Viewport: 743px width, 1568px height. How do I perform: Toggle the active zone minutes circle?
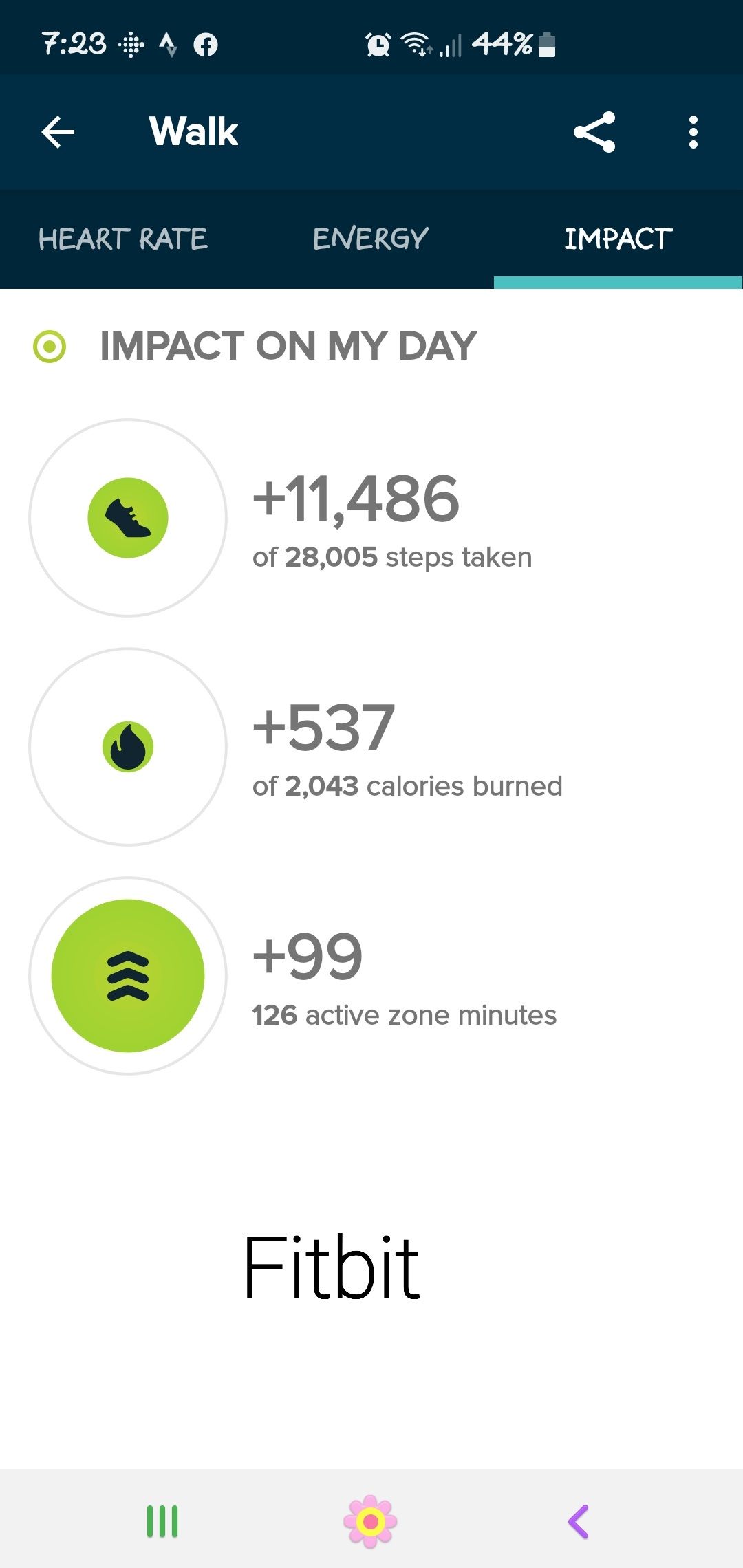129,978
